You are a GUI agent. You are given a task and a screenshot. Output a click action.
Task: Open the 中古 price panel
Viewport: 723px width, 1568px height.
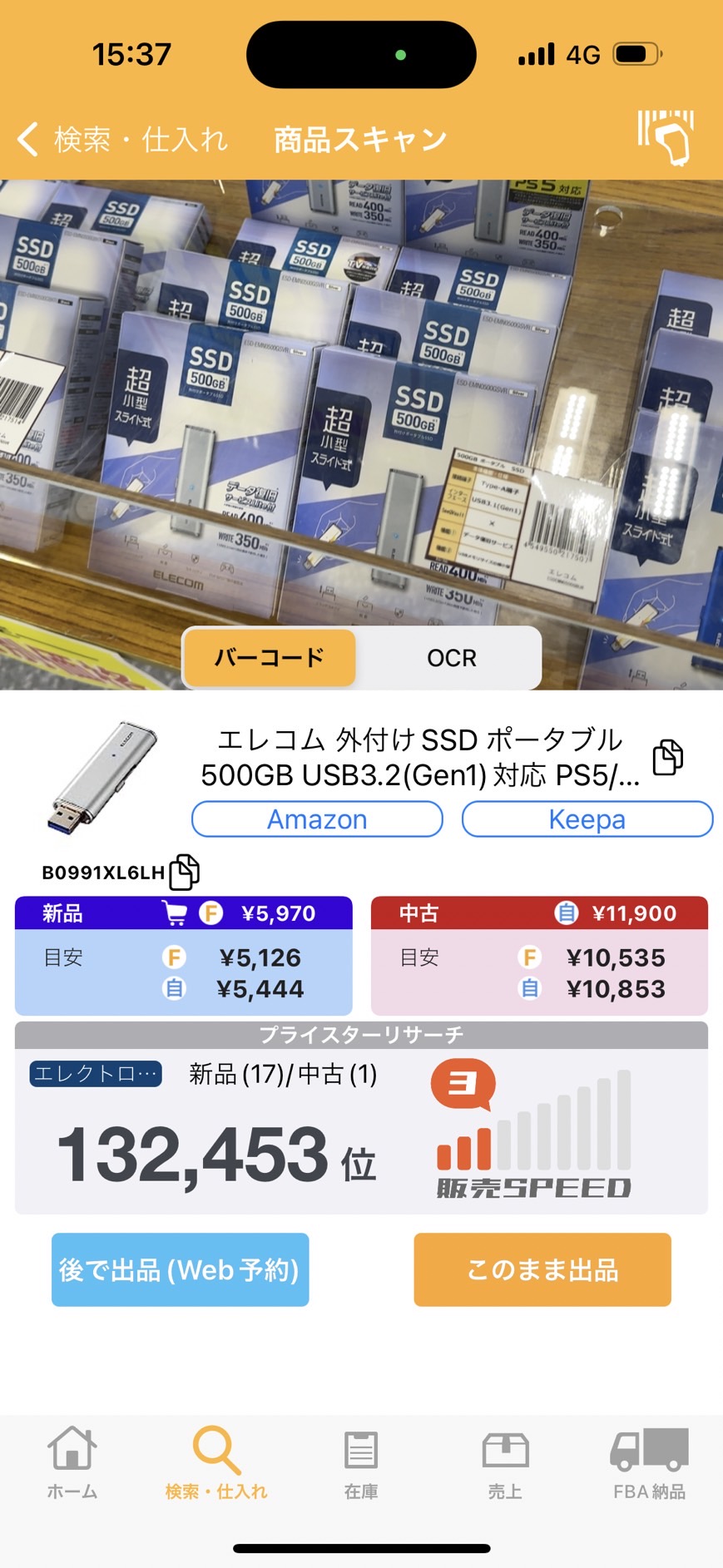539,956
